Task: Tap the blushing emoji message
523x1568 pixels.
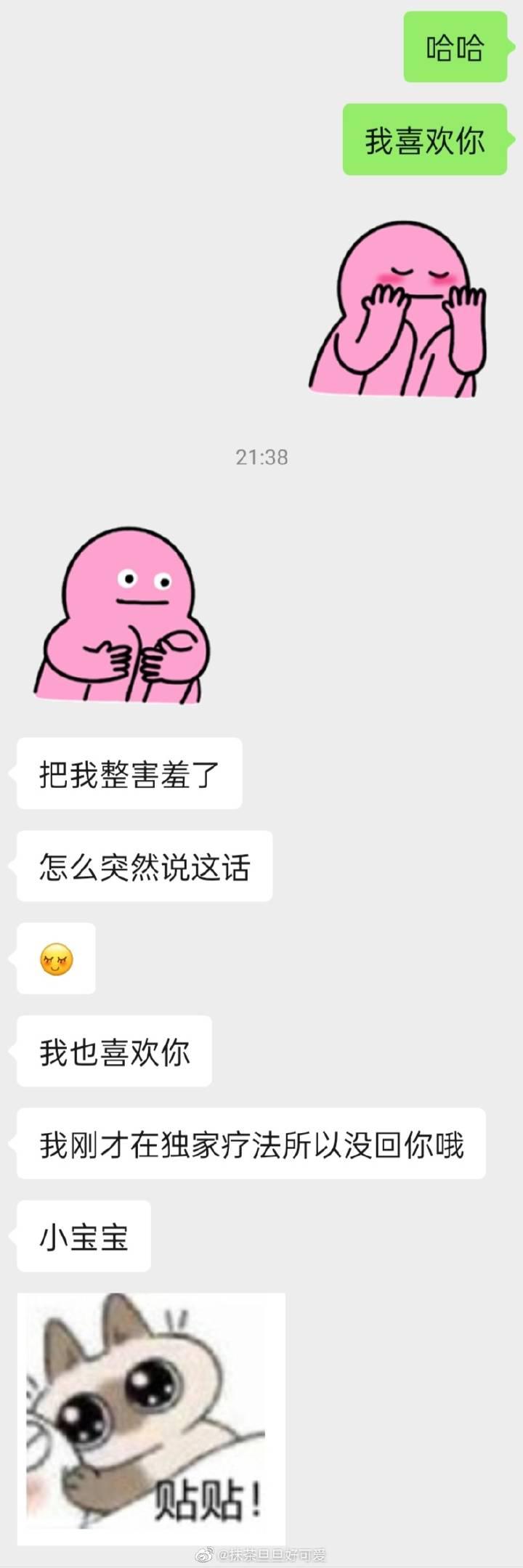Action: pyautogui.click(x=57, y=959)
